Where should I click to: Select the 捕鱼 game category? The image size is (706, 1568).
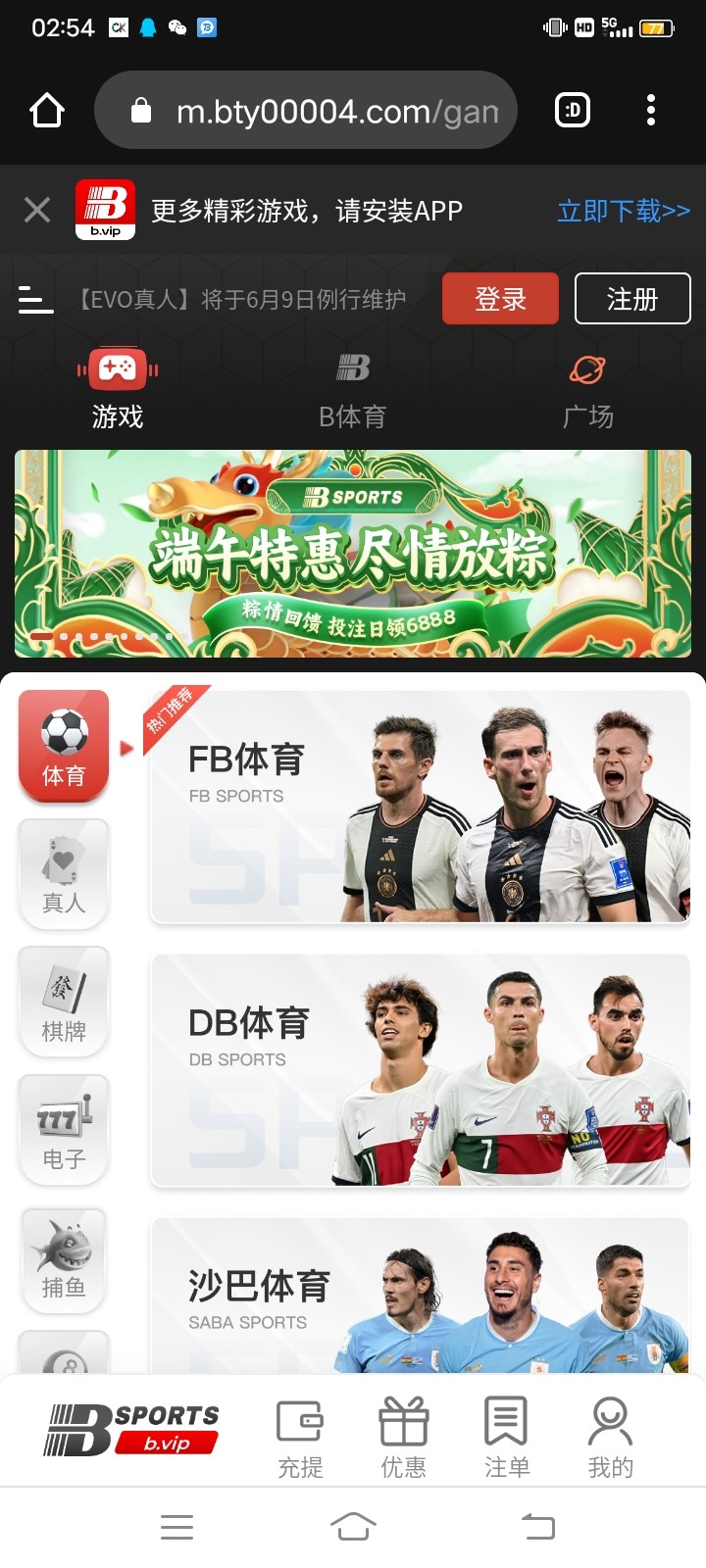coord(64,1259)
